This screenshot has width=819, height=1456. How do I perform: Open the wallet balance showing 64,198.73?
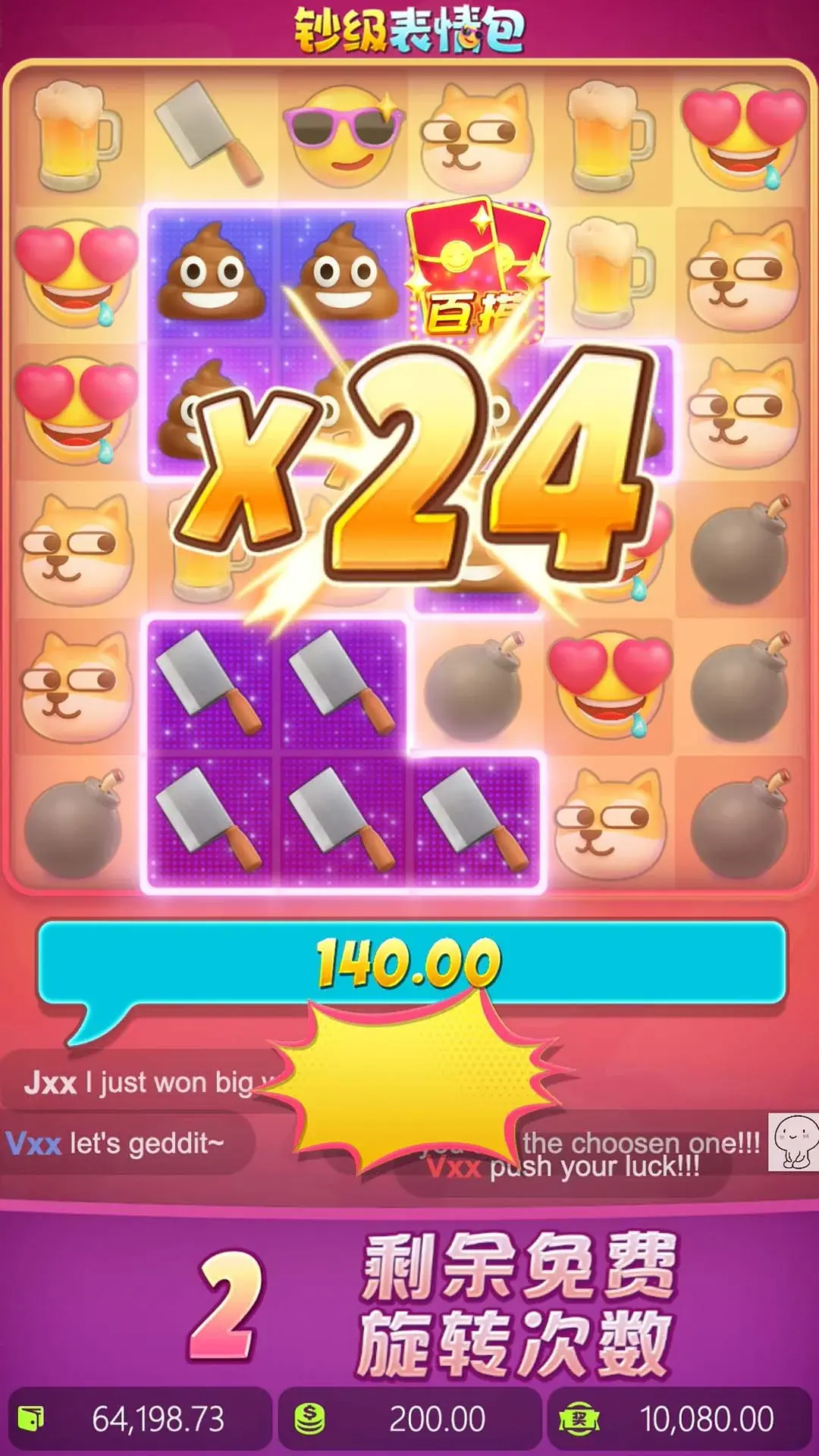coord(140,1419)
